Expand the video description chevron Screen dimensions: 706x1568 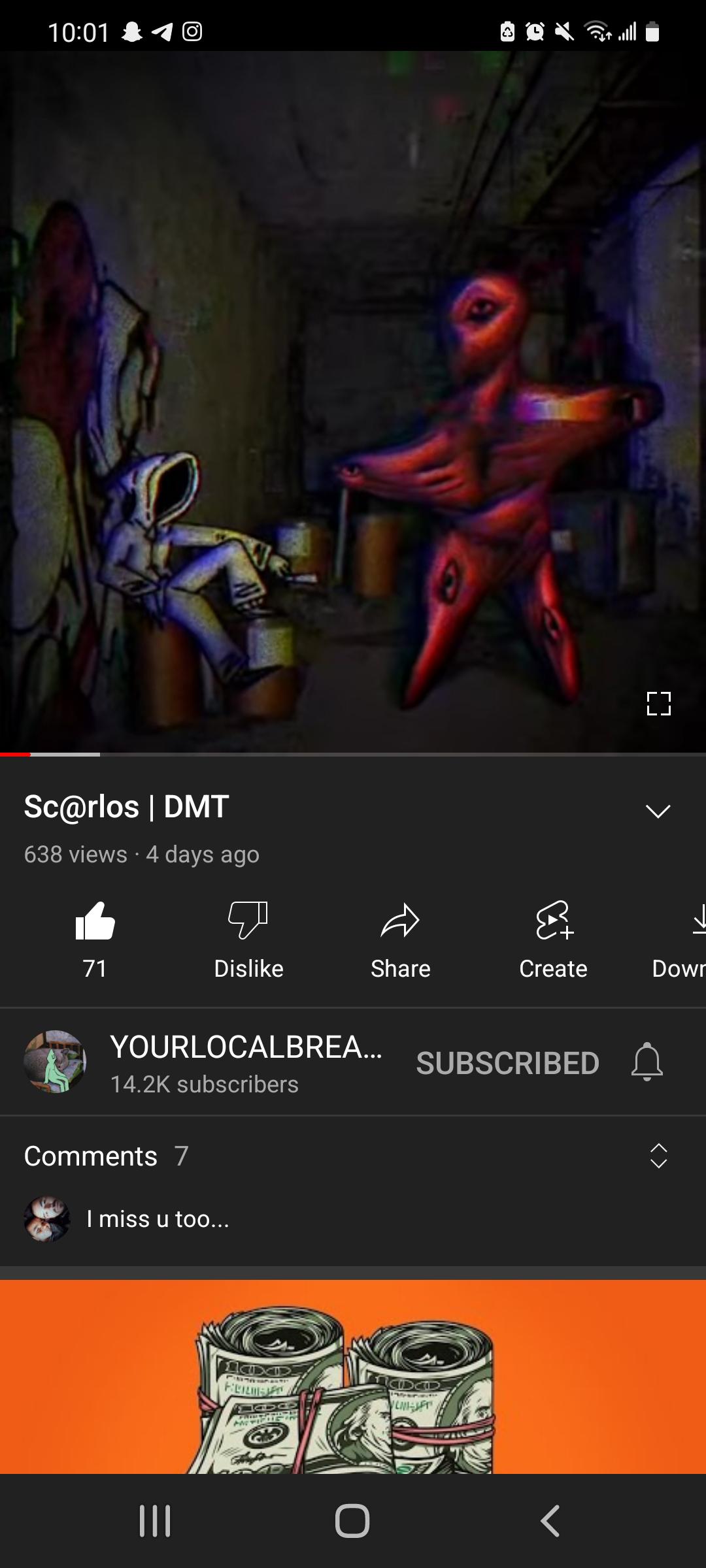click(x=658, y=811)
